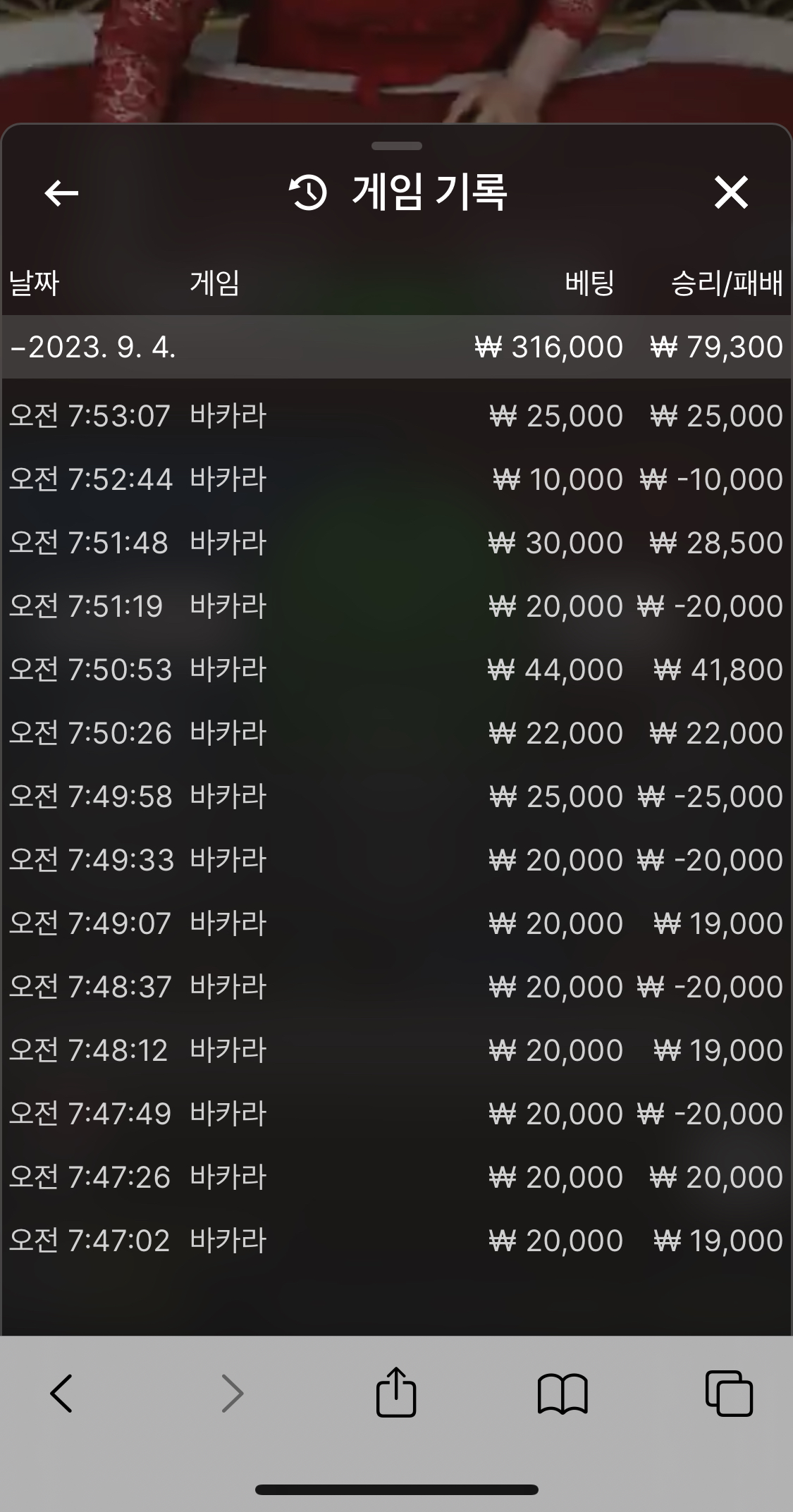Tap the sheet drag handle above the title
793x1512 pixels.
397,146
